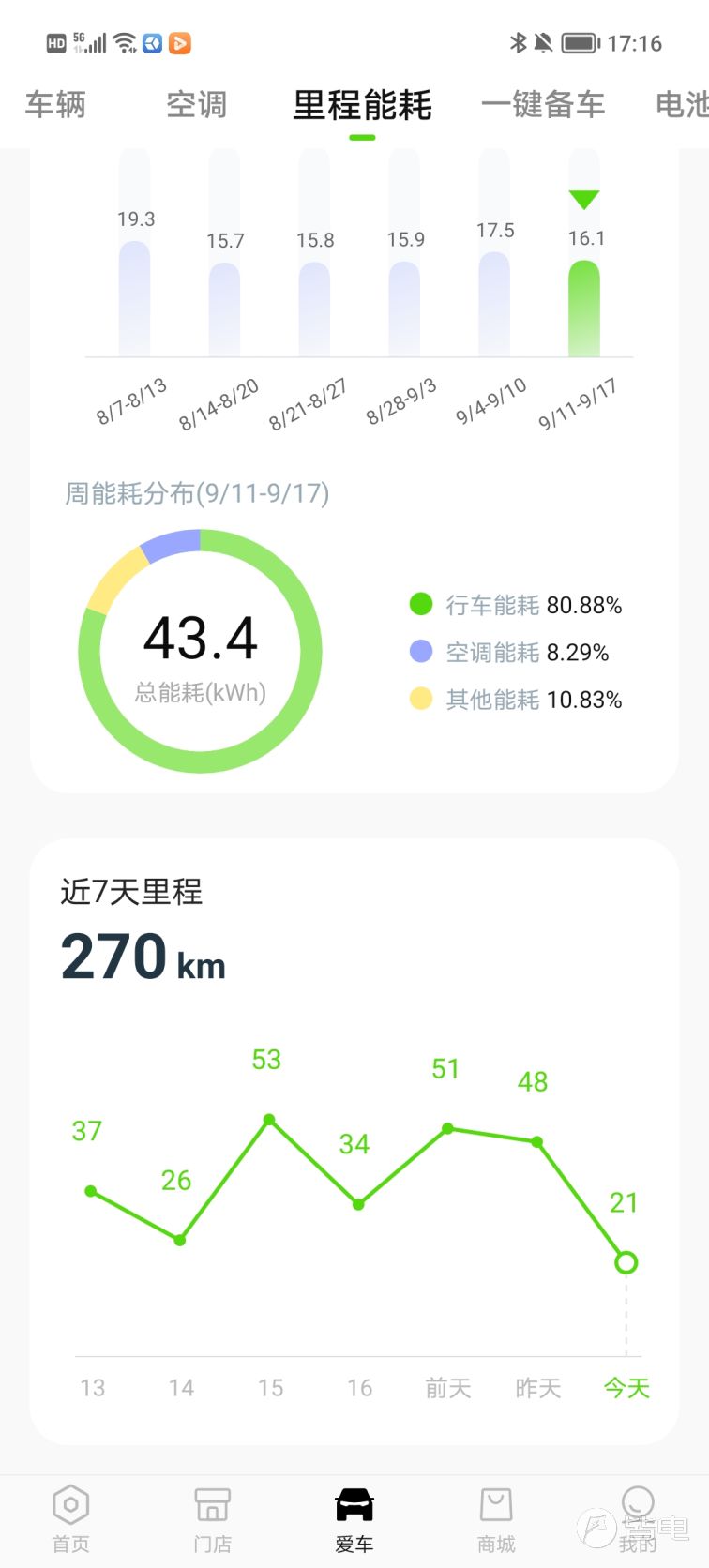
Task: Select the 9/4-9/10 weekly consumption bar
Action: pyautogui.click(x=494, y=304)
